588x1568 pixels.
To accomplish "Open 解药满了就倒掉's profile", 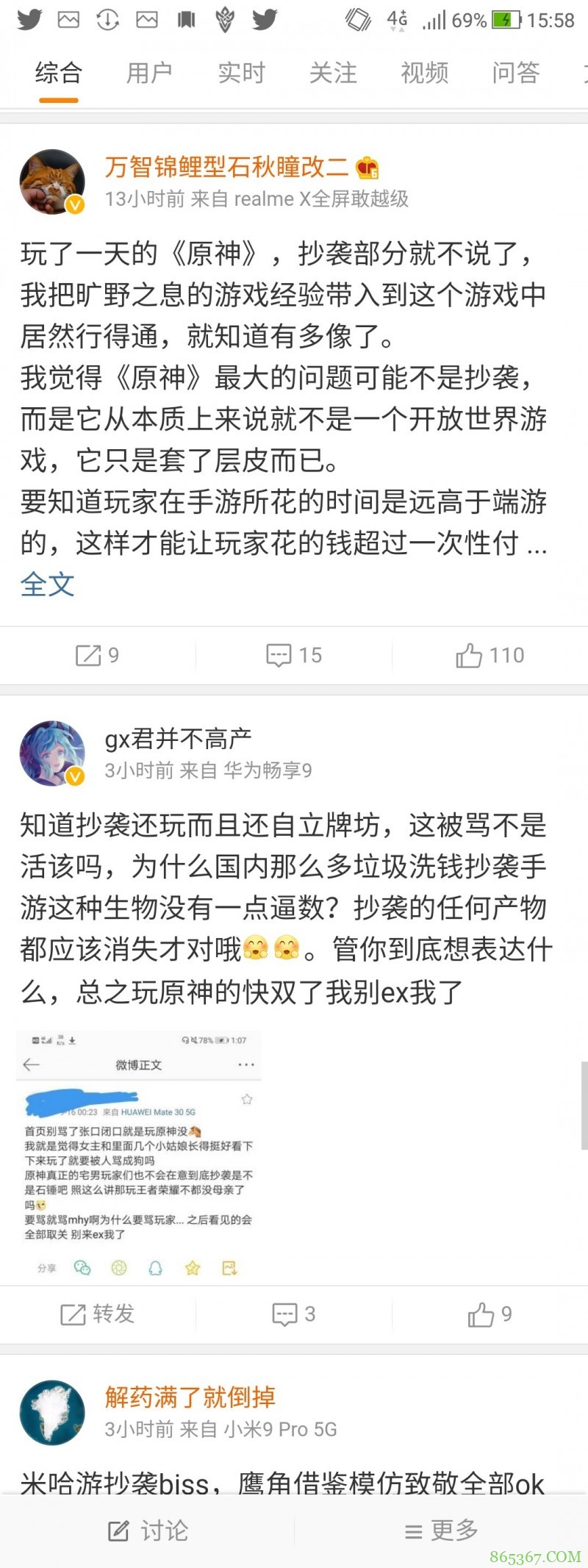I will (190, 1397).
